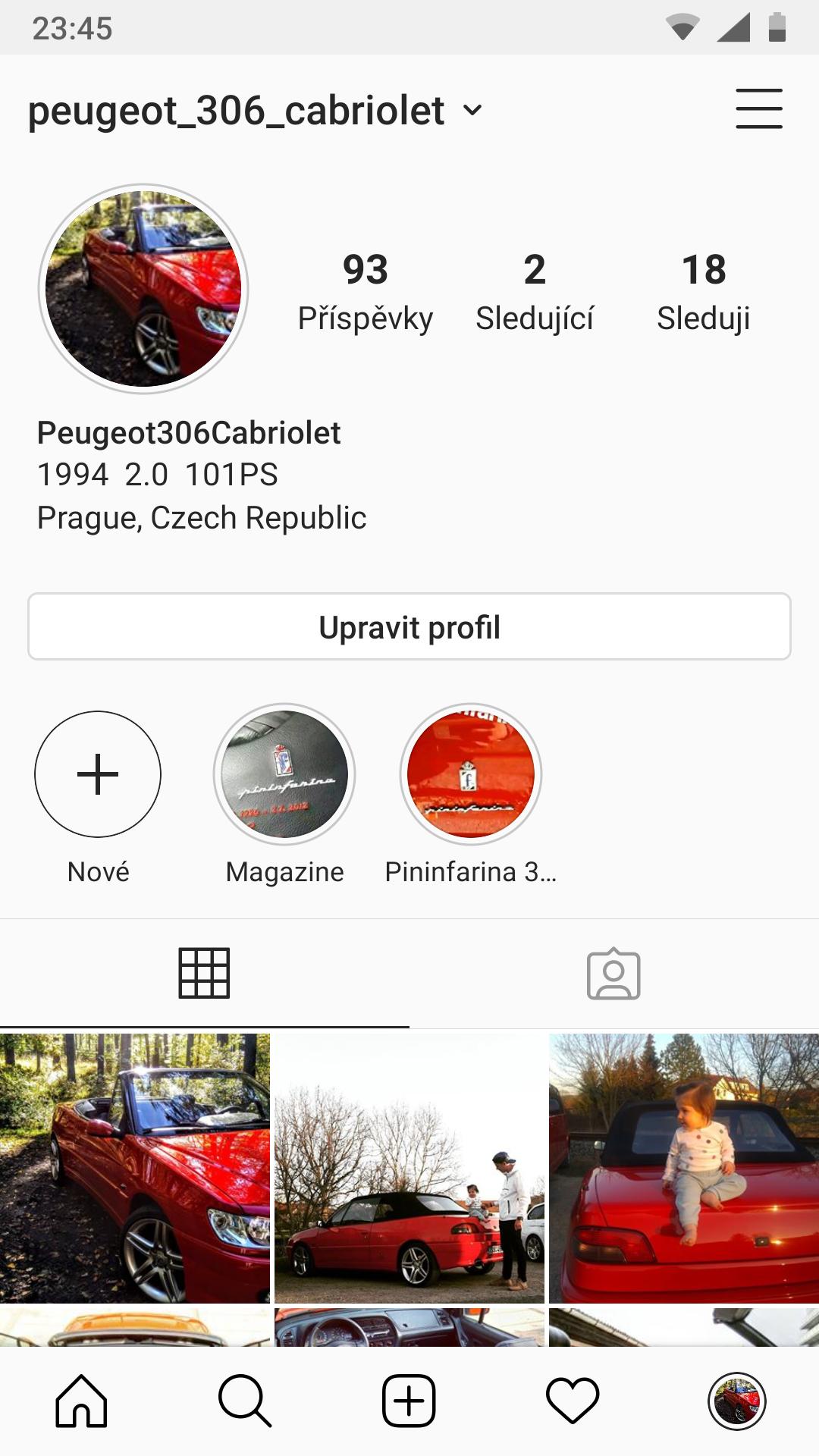The width and height of the screenshot is (819, 1456).
Task: Go to the home feed
Action: [x=81, y=1401]
